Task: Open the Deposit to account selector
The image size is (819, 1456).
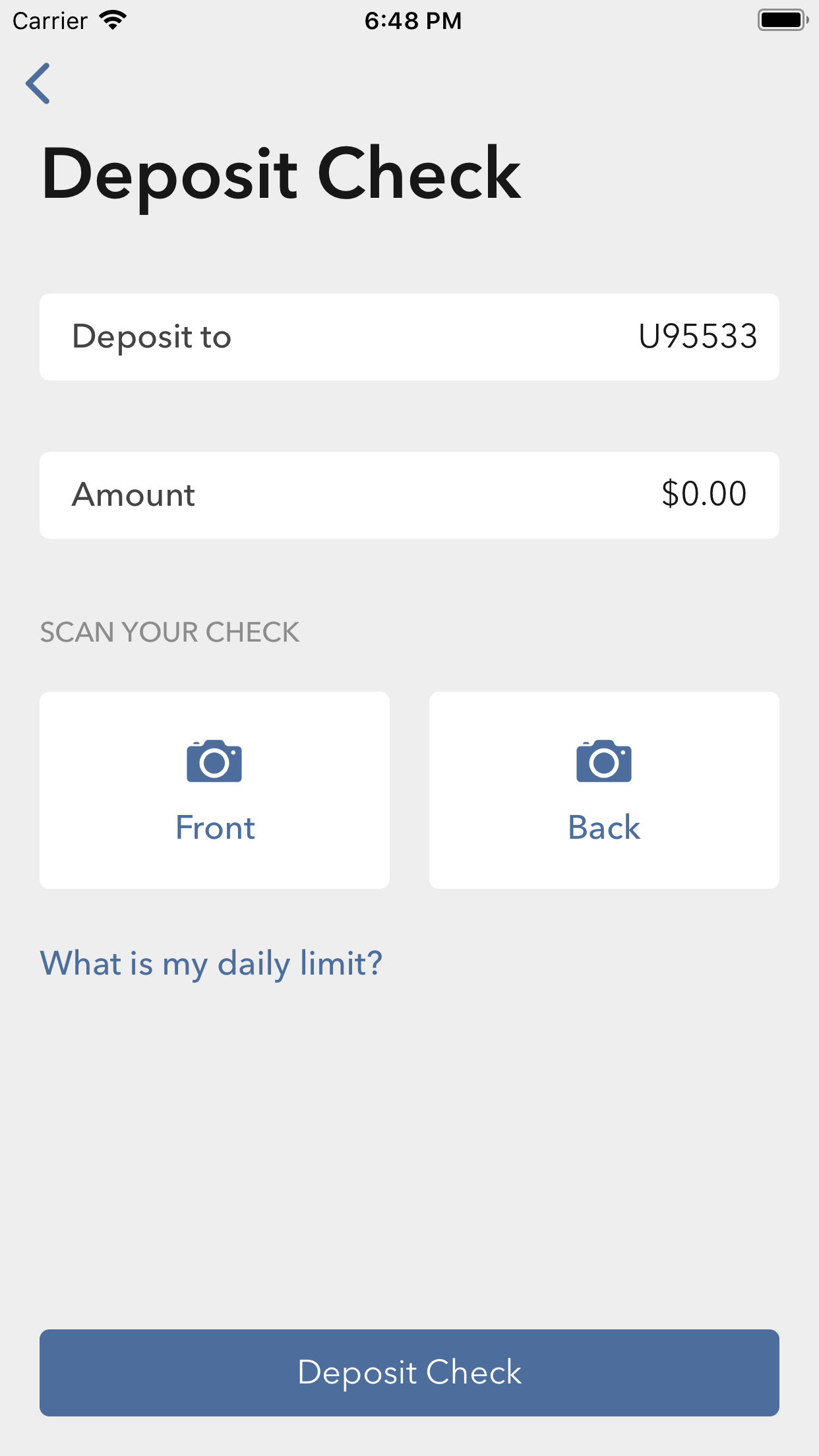Action: click(409, 336)
